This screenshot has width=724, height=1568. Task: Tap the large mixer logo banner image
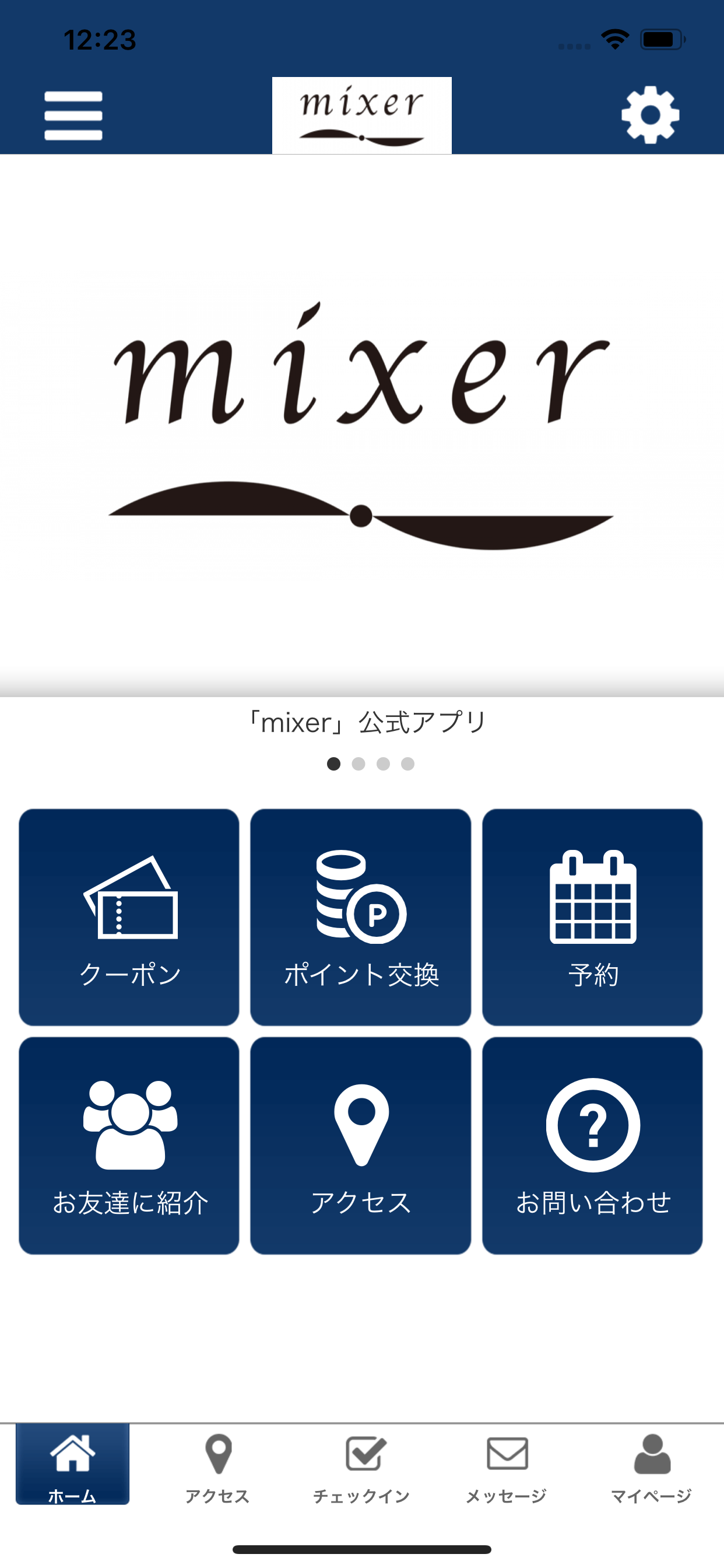click(361, 426)
